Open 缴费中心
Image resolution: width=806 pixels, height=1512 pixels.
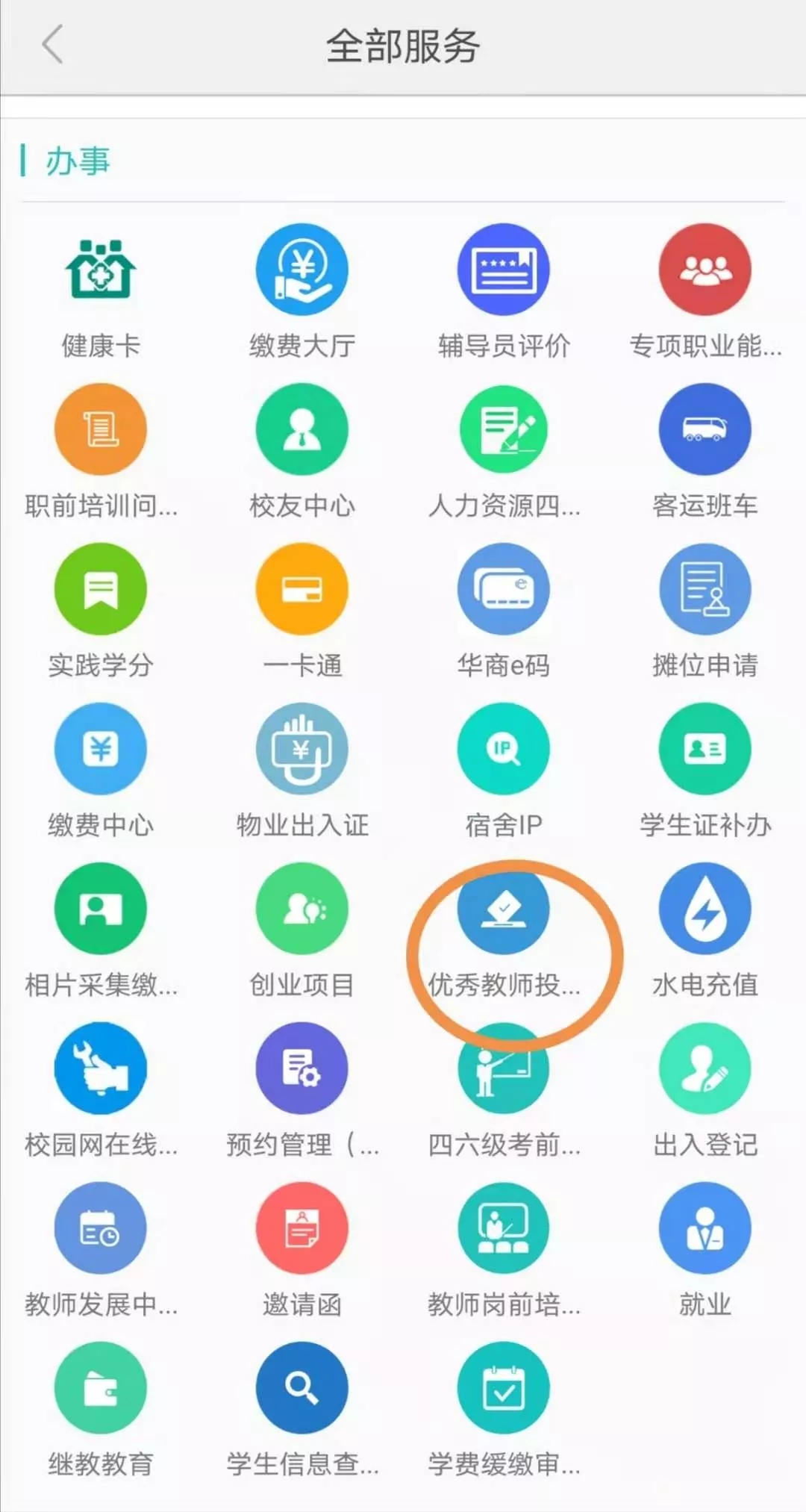tap(101, 750)
